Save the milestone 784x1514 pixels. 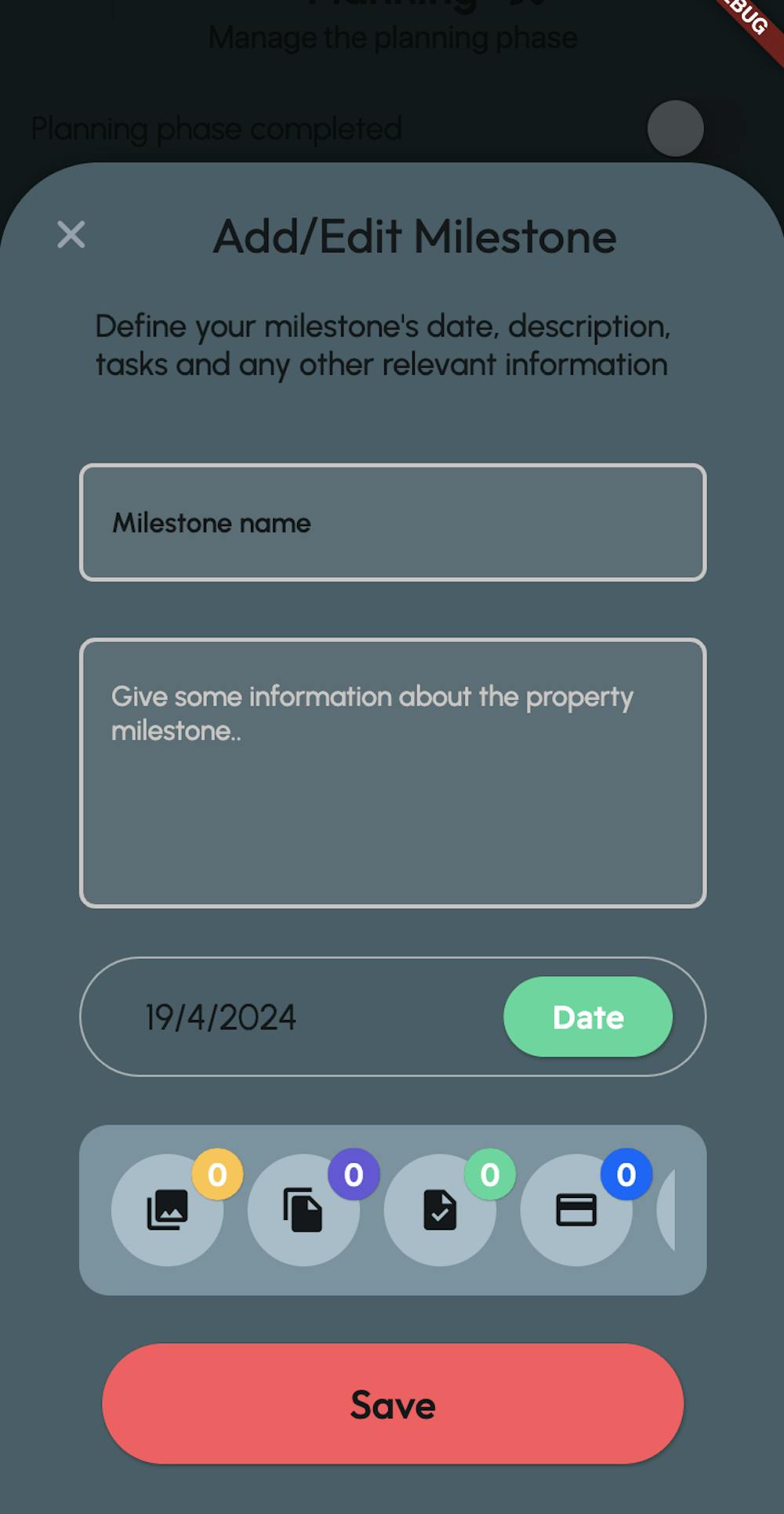click(392, 1403)
